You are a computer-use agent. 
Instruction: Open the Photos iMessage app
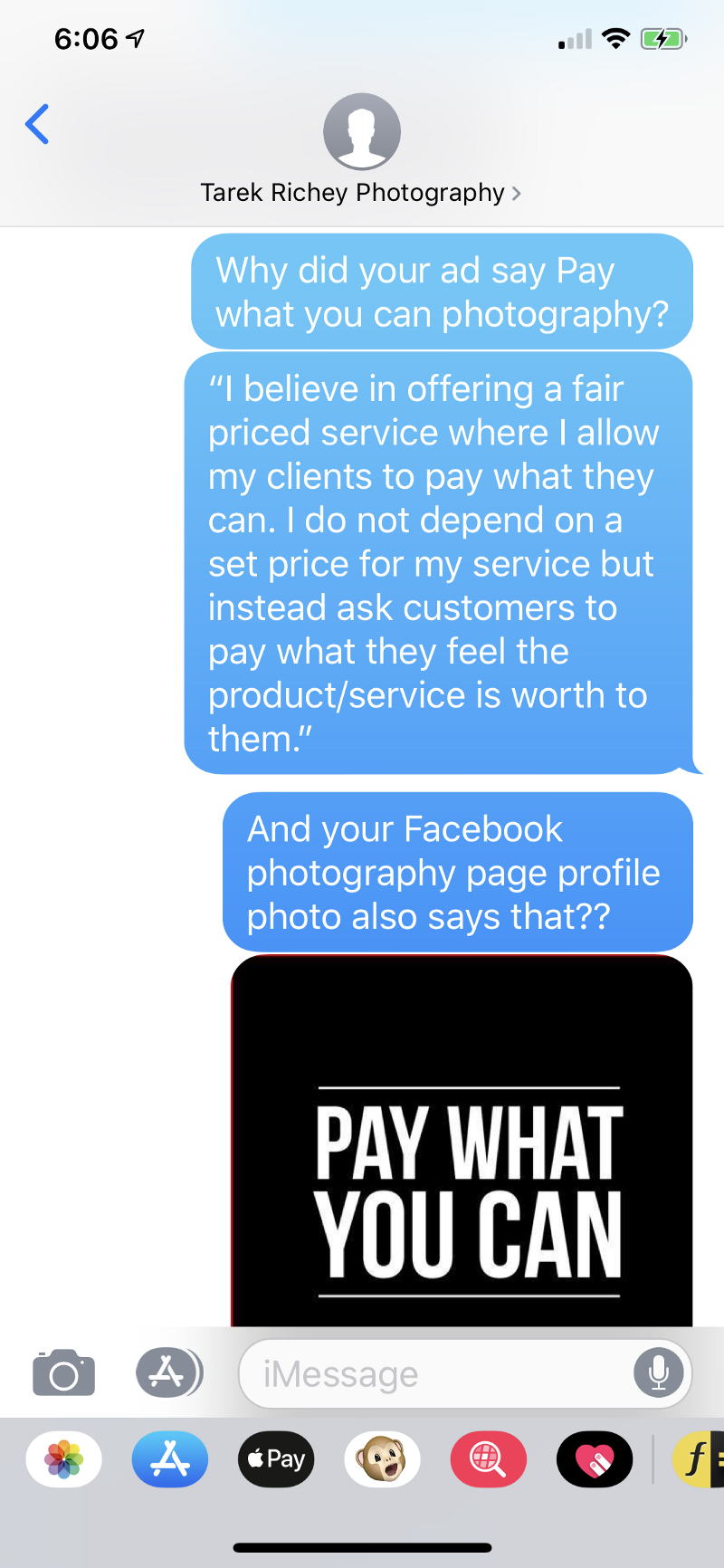(64, 1459)
